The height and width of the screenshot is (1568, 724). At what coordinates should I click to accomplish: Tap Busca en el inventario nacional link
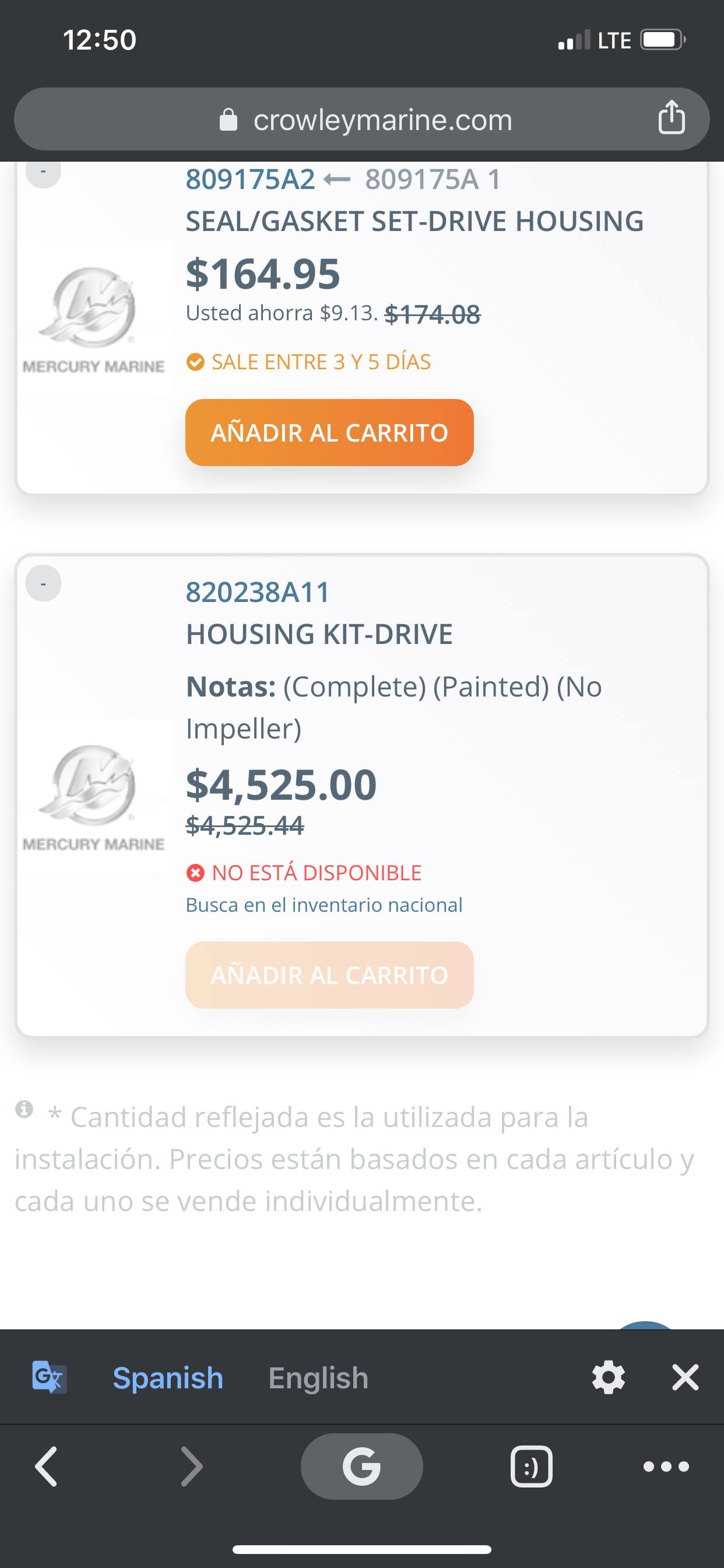324,905
